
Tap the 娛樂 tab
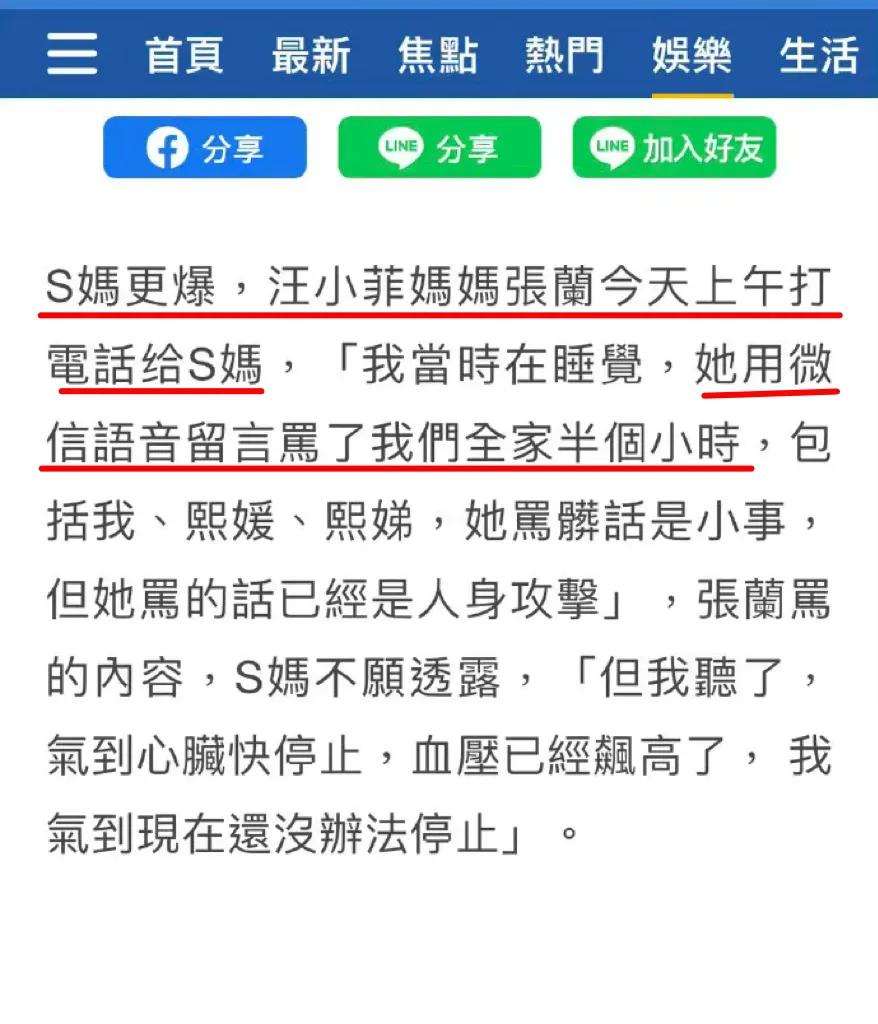click(x=692, y=55)
